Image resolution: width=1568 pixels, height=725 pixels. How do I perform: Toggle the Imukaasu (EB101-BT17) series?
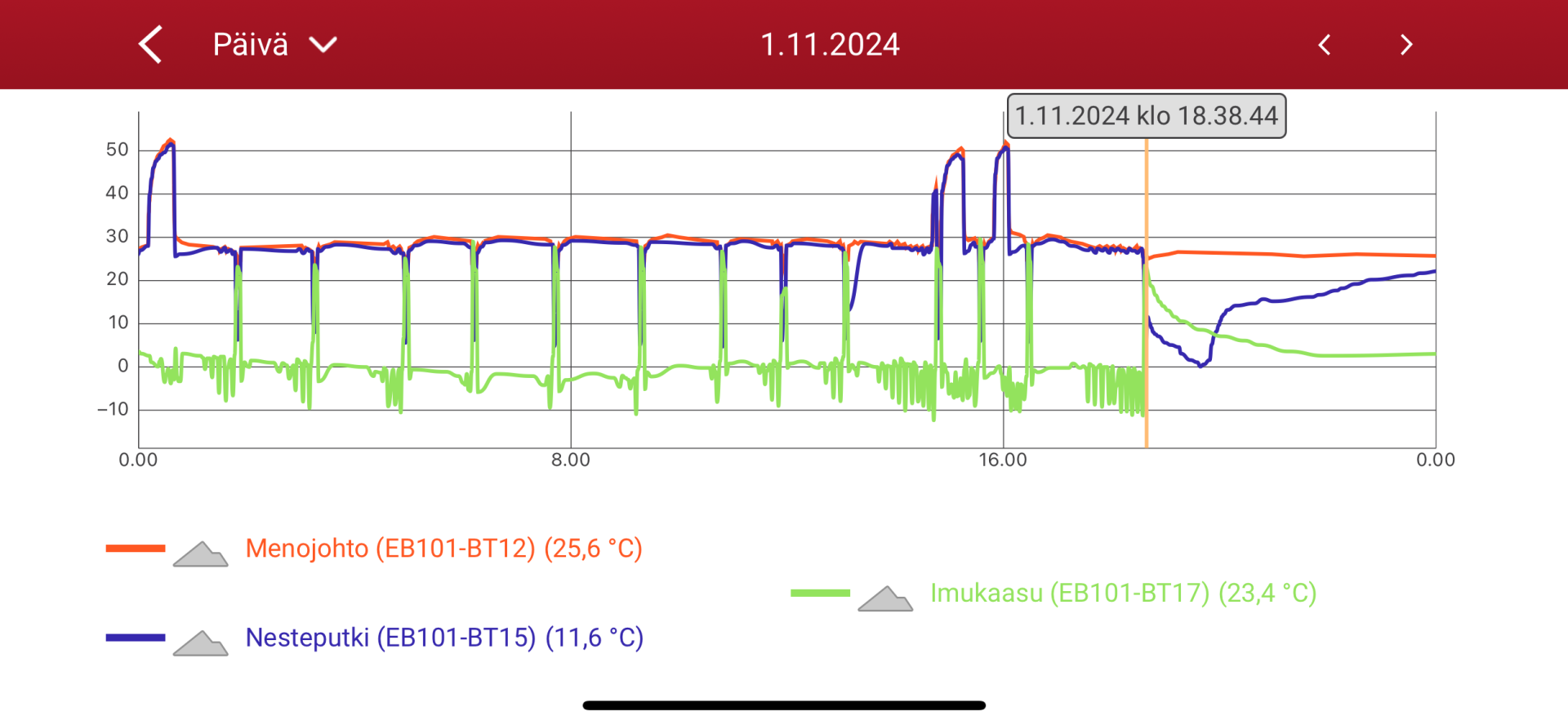click(1123, 594)
